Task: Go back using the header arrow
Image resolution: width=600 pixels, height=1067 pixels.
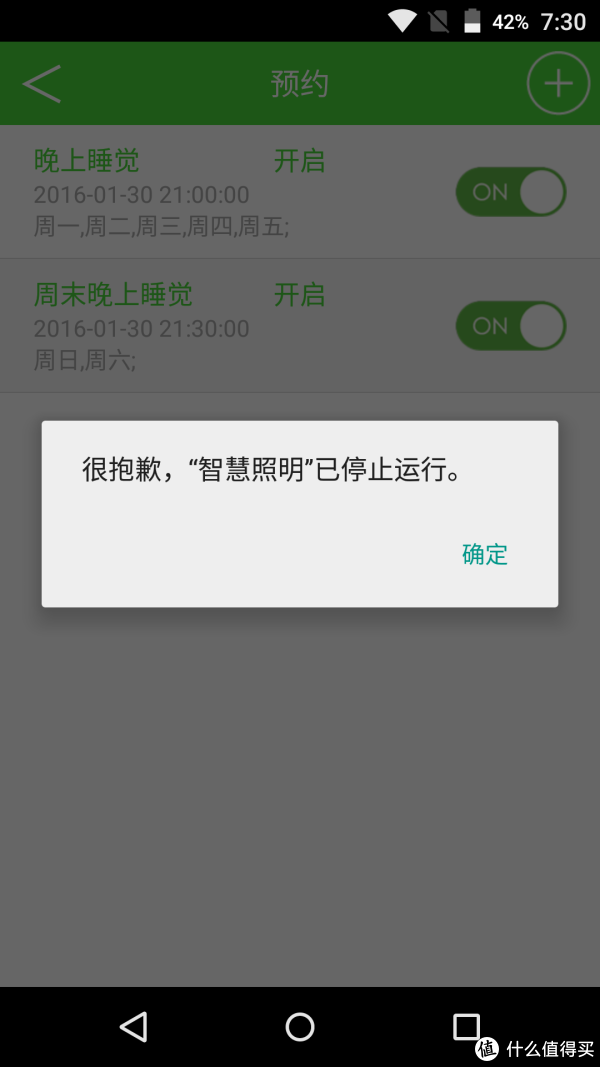Action: pos(42,84)
